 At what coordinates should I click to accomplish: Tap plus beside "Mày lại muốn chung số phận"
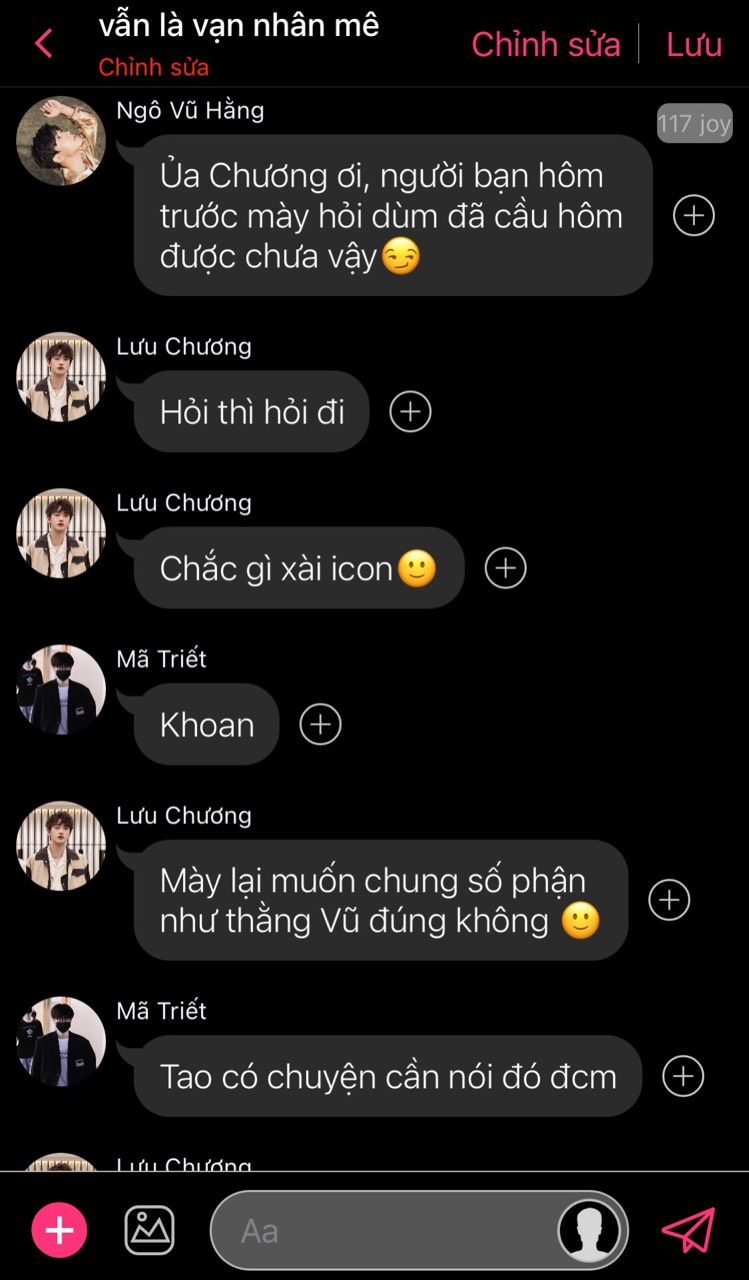coord(669,900)
